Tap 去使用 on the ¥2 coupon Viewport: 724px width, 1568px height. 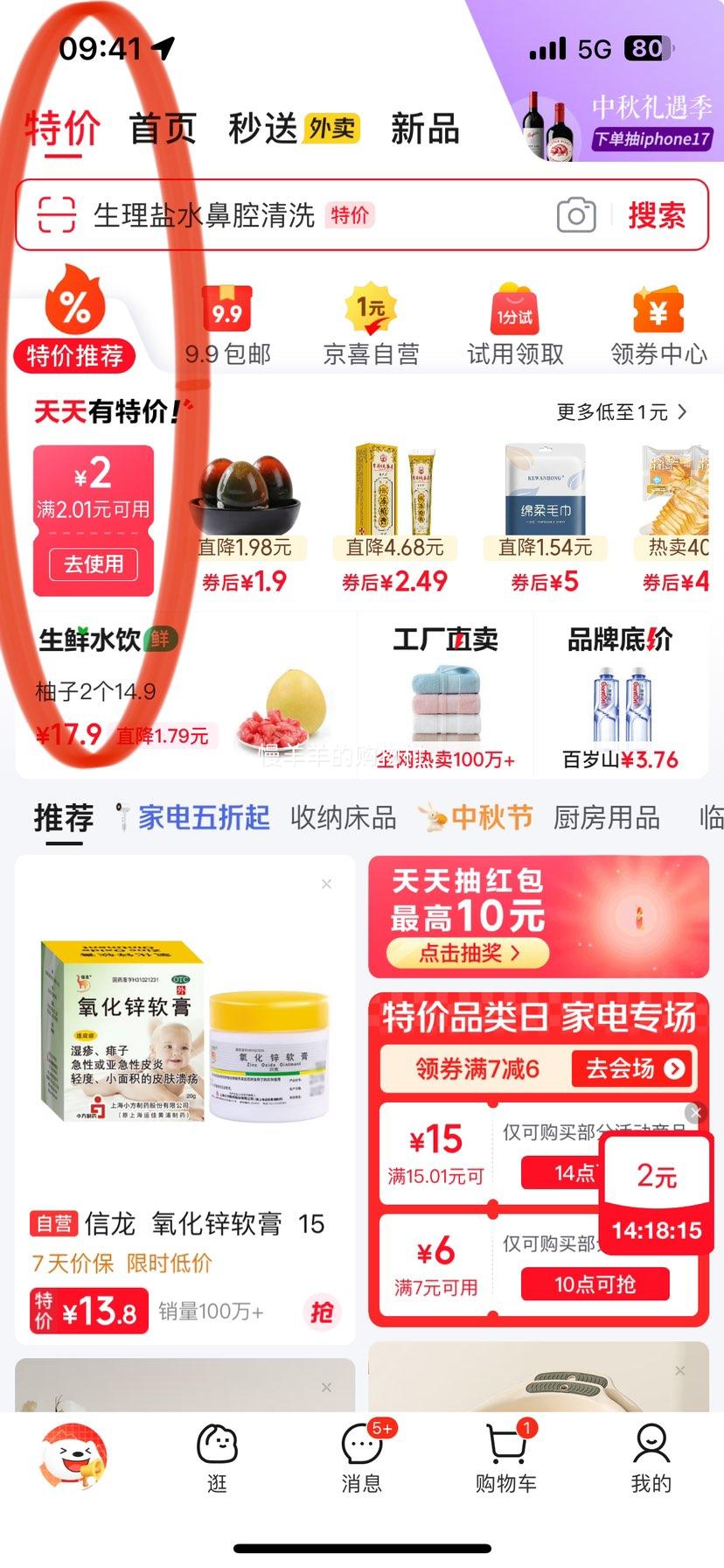94,564
